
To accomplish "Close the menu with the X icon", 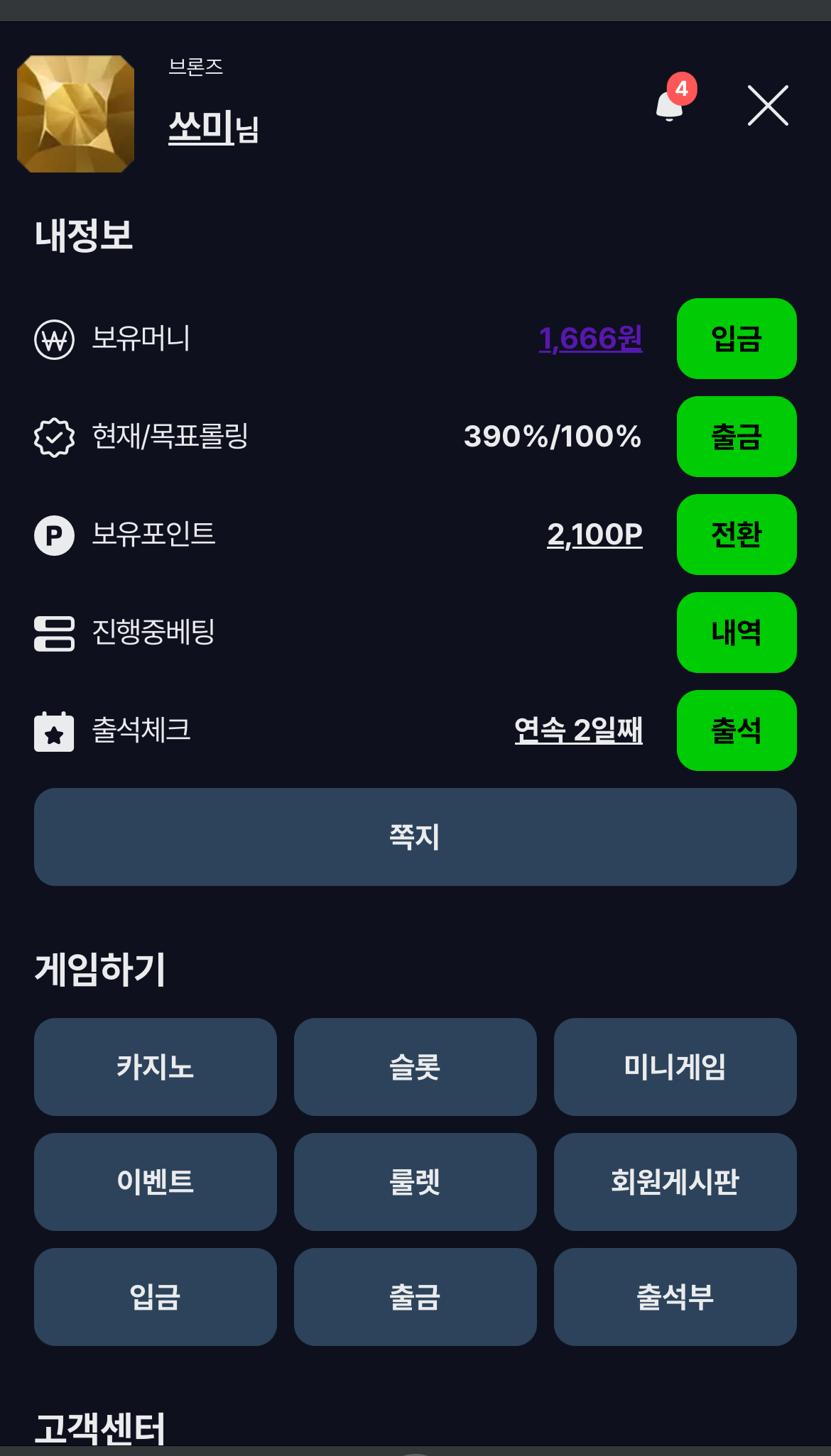I will point(768,106).
